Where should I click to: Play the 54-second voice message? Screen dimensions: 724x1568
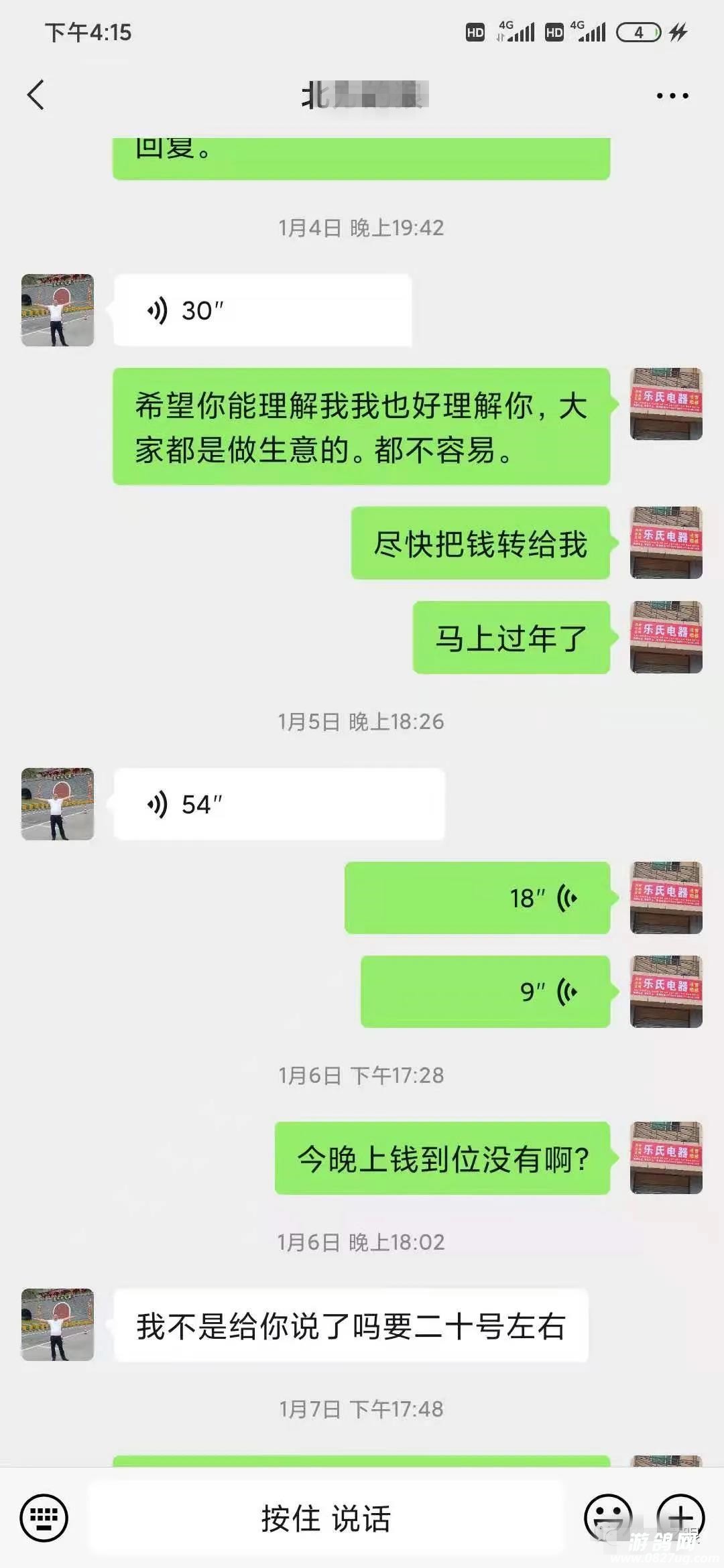(279, 804)
